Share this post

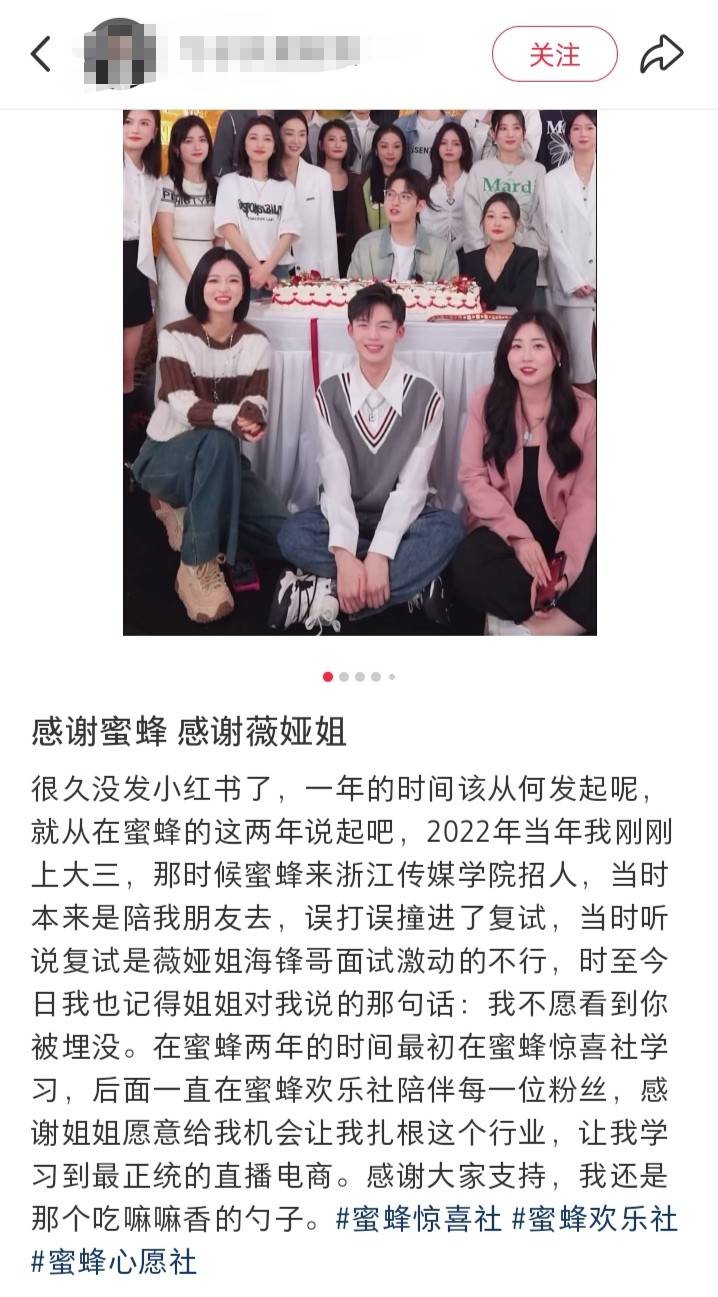[x=661, y=54]
